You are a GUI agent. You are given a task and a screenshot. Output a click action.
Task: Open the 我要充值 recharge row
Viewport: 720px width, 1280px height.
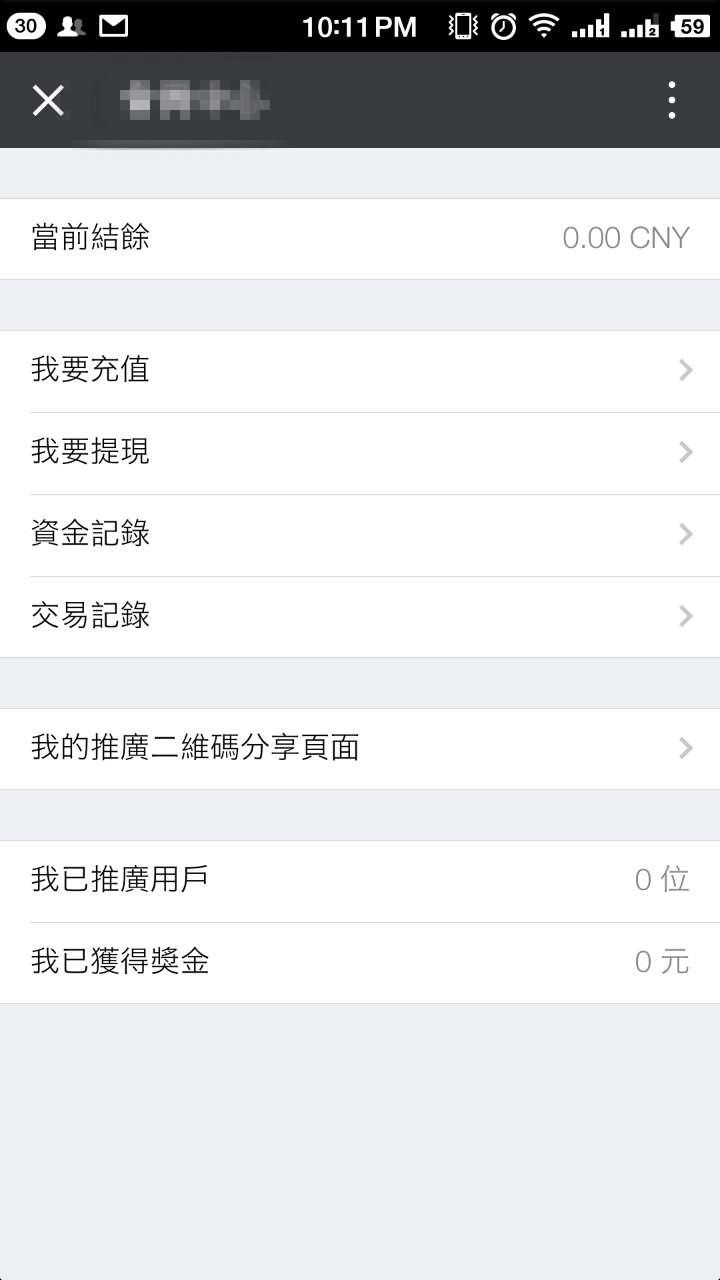click(x=360, y=370)
